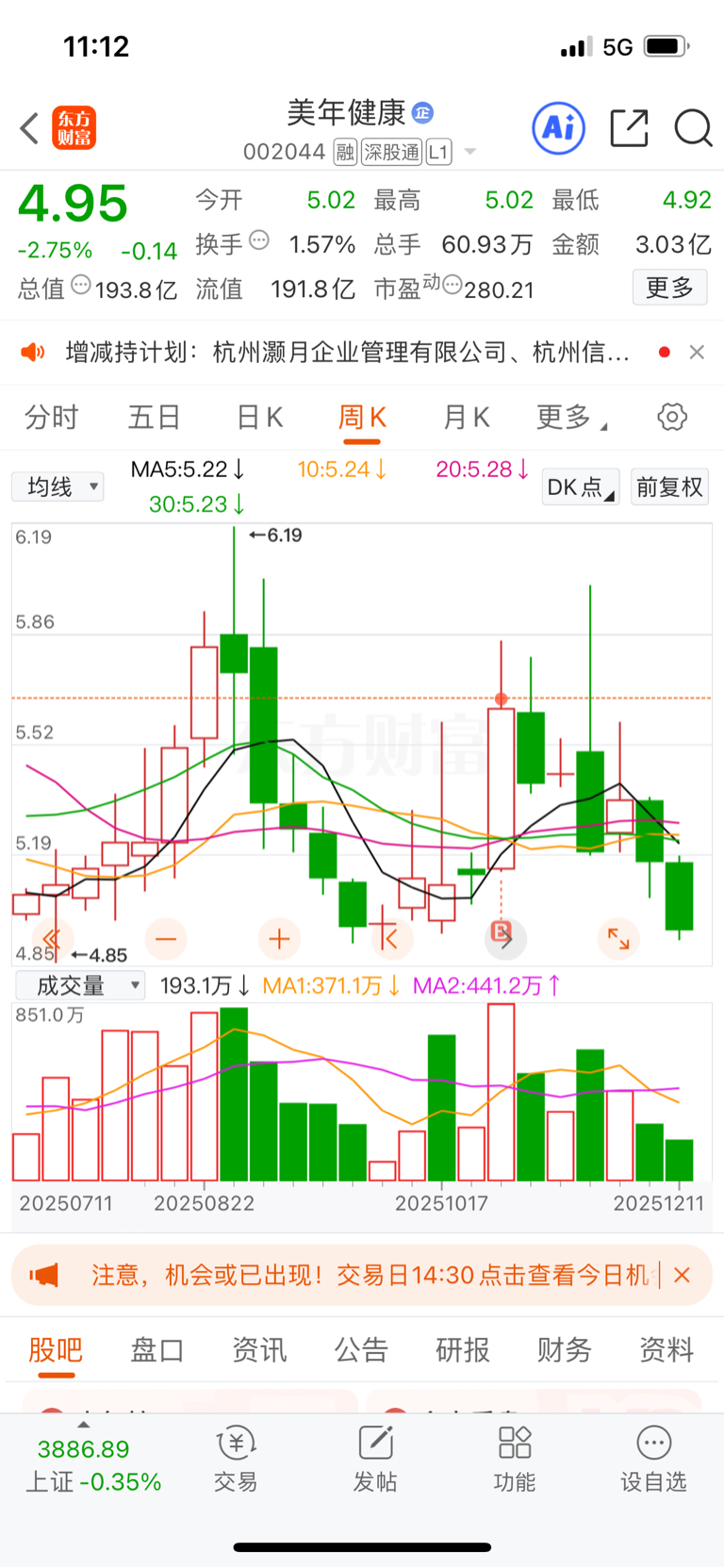Tap 更多 to show more quote data
This screenshot has height=1568, width=724.
point(669,288)
